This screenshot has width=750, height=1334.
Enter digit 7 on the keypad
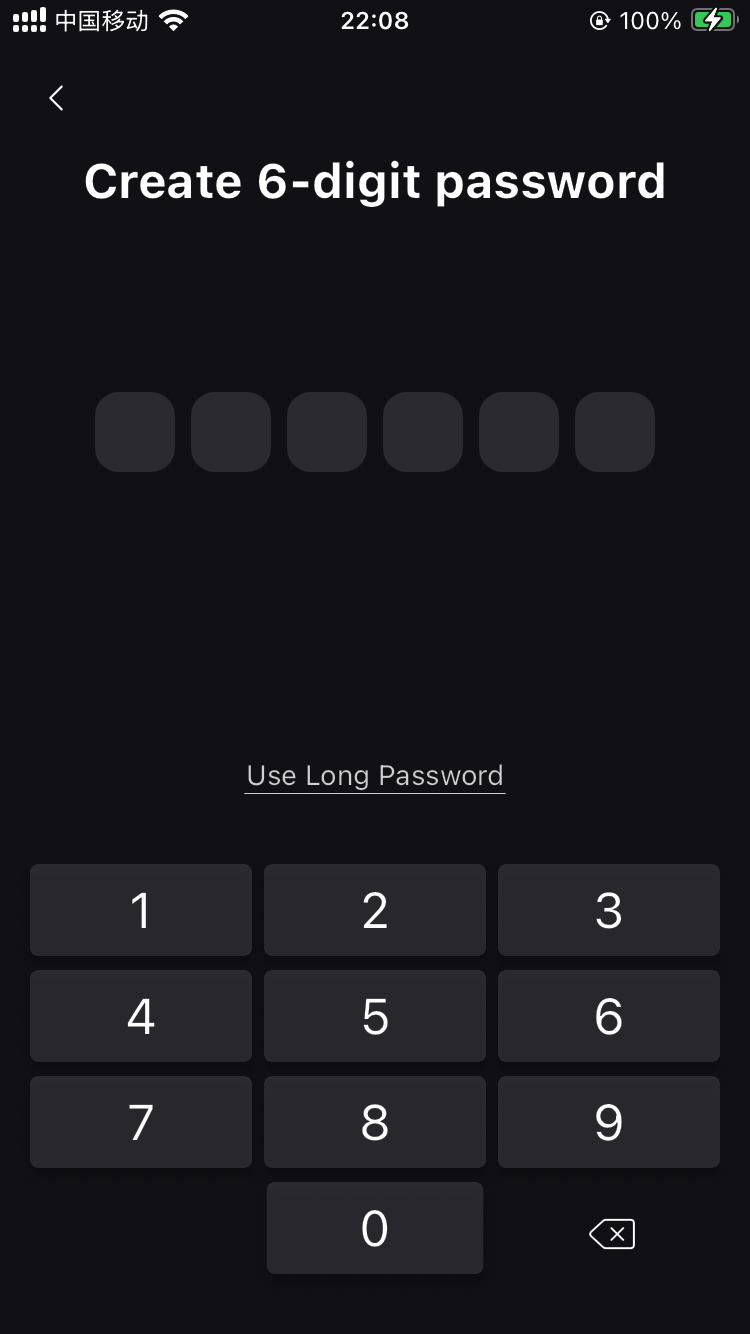(x=141, y=1122)
